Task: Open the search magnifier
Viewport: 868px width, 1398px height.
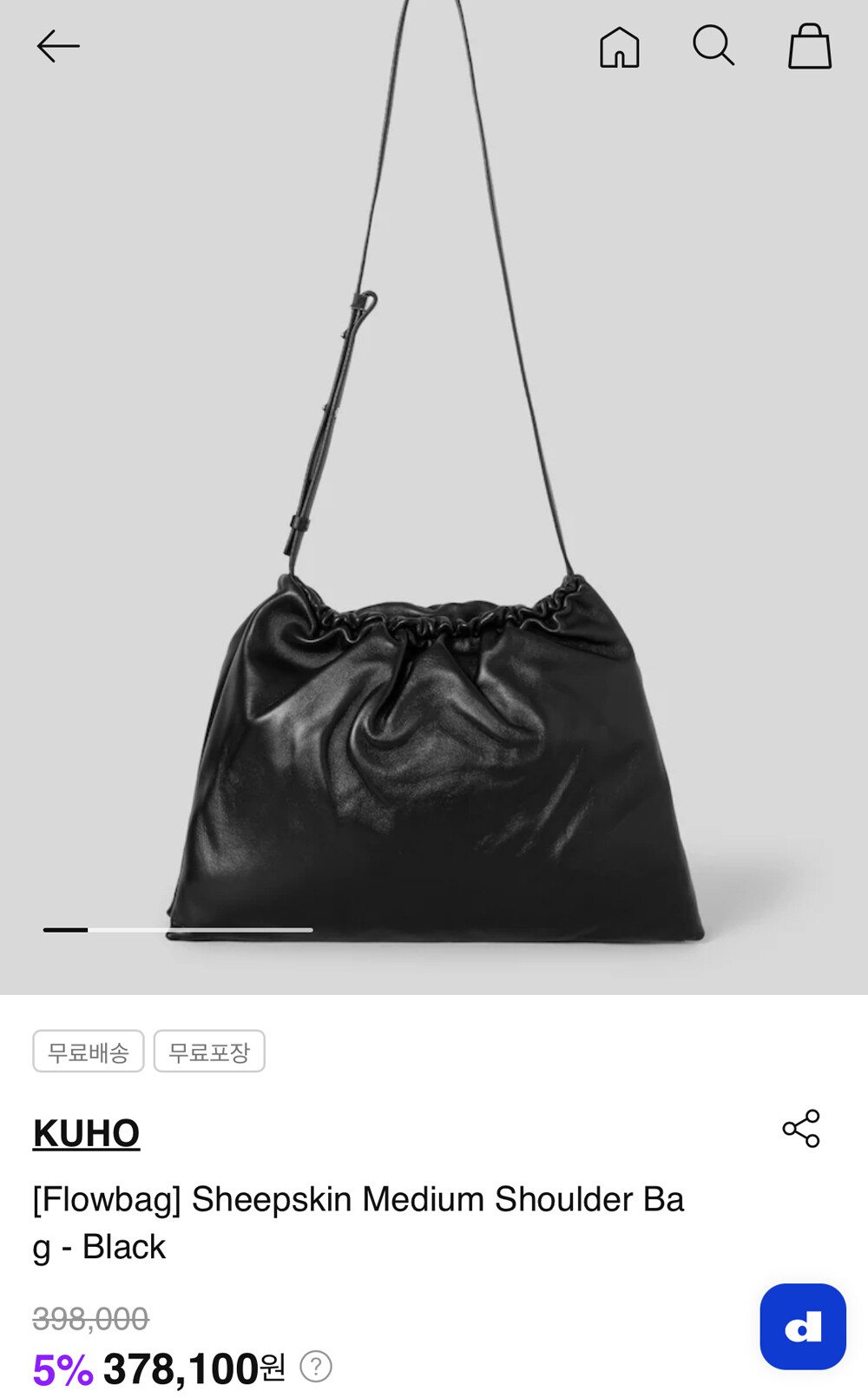Action: pos(713,45)
